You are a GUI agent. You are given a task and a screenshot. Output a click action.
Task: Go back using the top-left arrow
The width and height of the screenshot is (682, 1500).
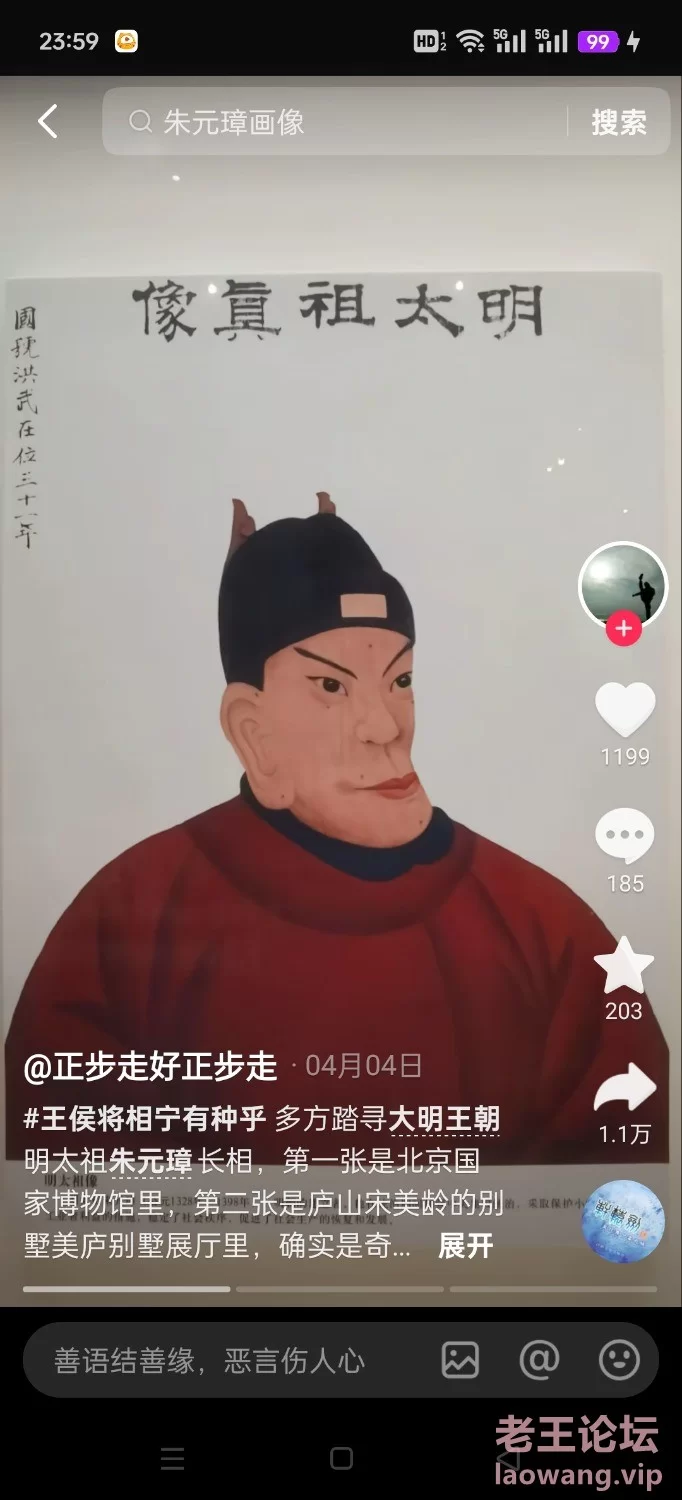click(48, 122)
